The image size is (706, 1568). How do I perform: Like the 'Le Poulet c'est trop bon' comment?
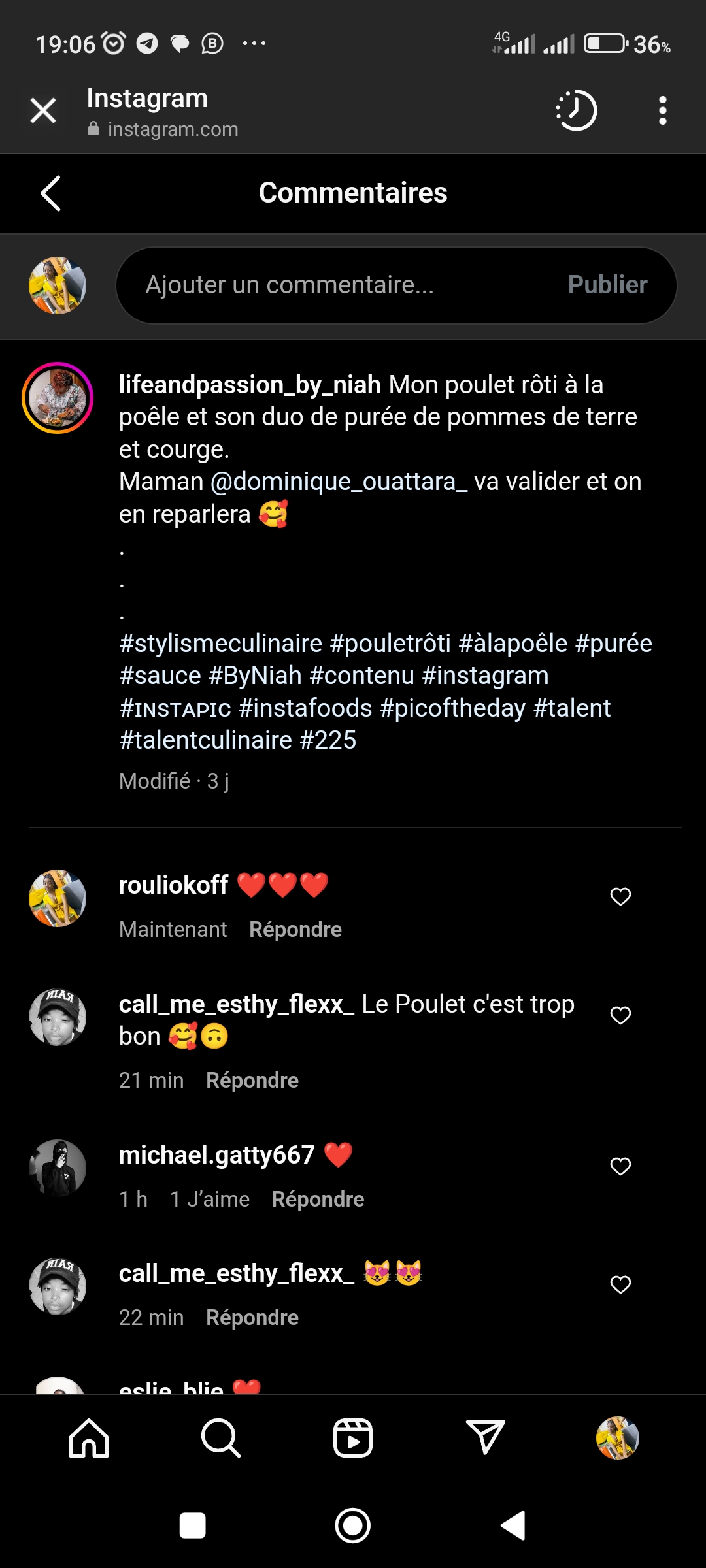[x=620, y=1015]
